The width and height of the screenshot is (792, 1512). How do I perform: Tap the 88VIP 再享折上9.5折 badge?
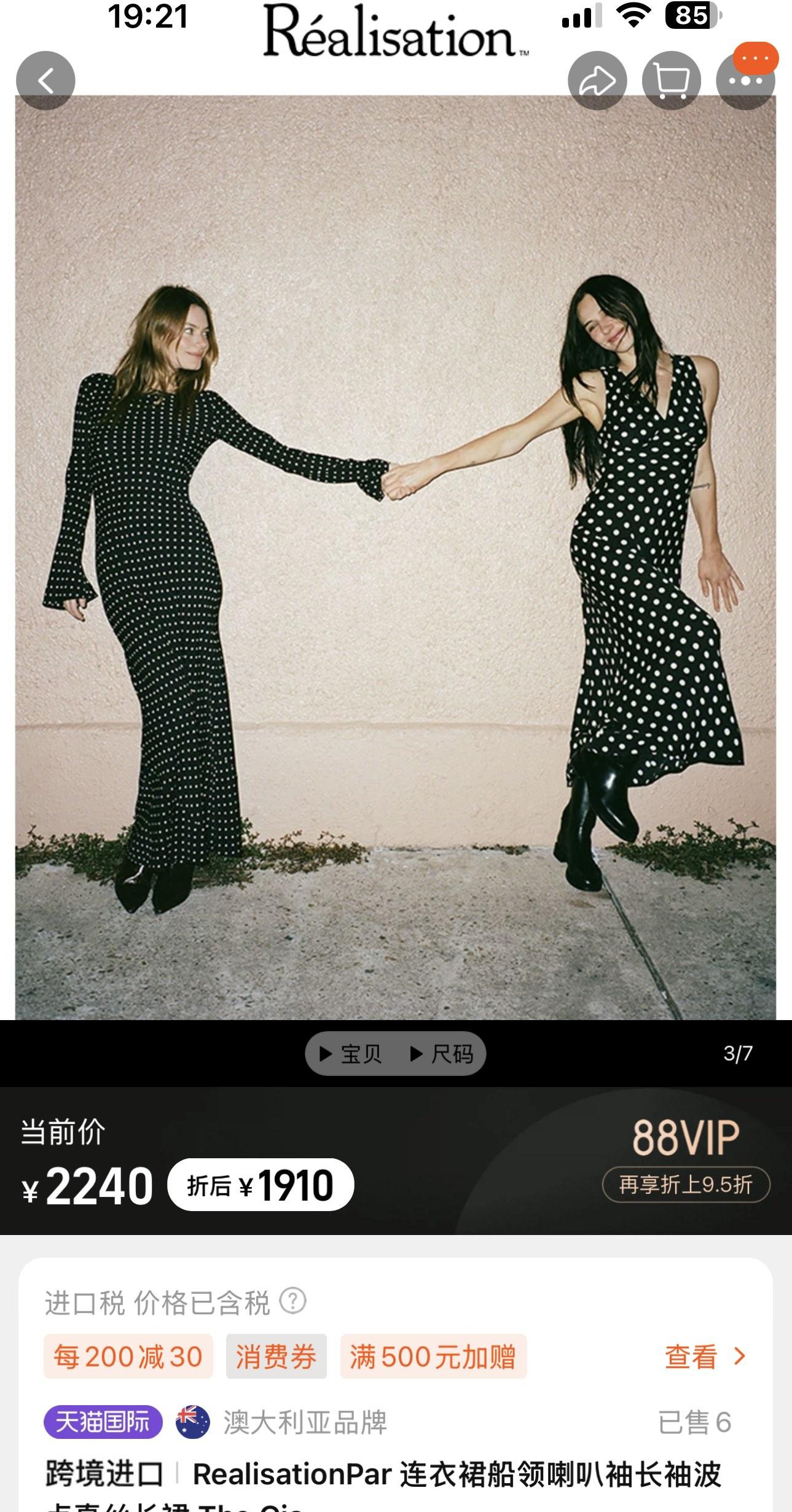coord(686,1184)
